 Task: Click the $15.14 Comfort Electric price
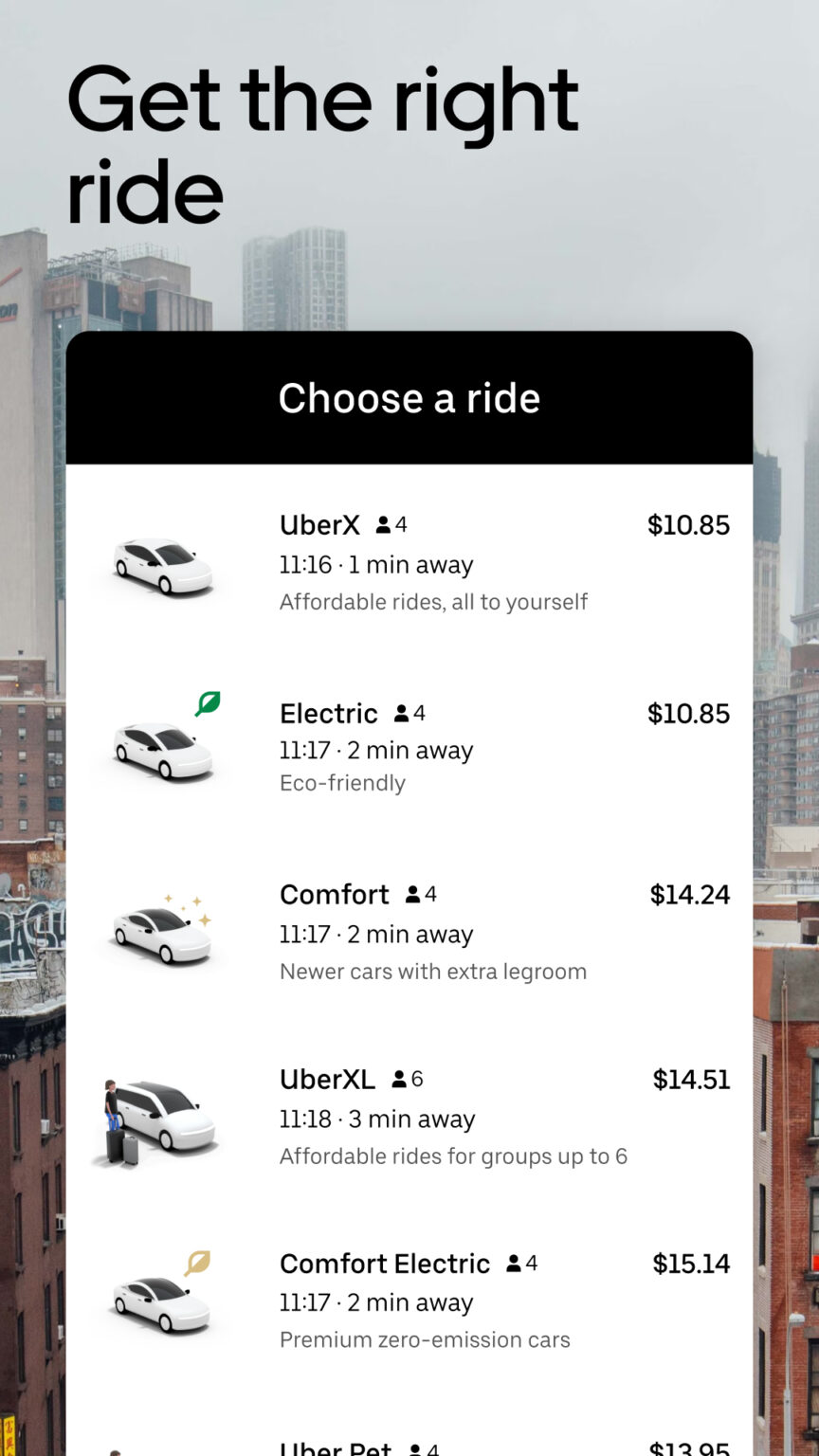(689, 1264)
